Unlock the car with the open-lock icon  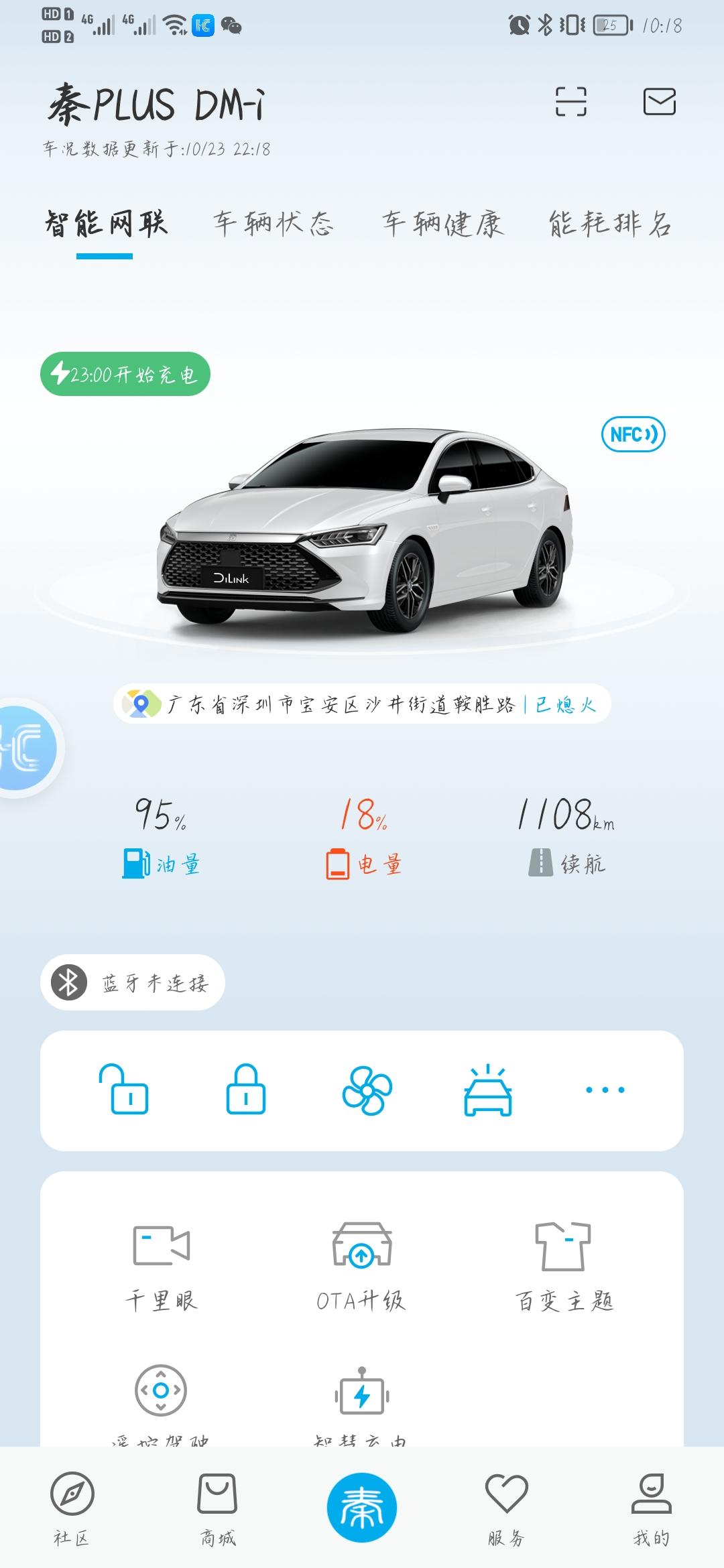point(125,1090)
